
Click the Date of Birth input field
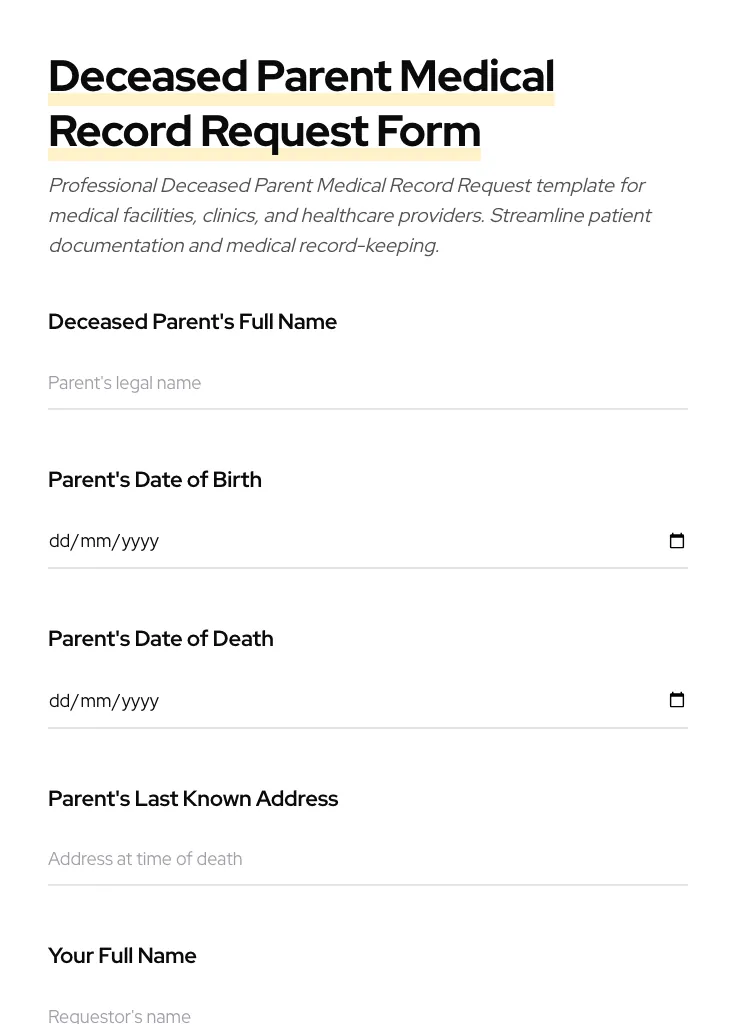coord(350,540)
